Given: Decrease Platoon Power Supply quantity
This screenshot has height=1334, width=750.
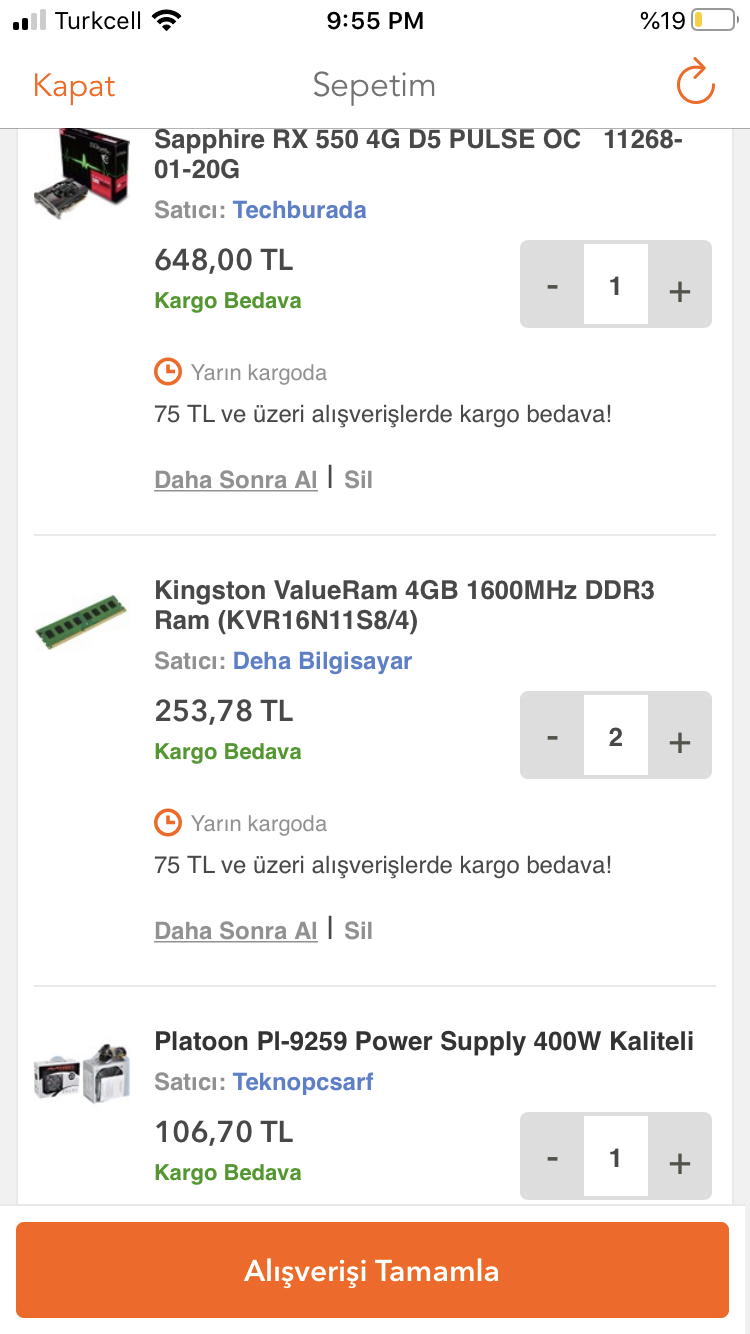Looking at the screenshot, I should pos(552,1159).
